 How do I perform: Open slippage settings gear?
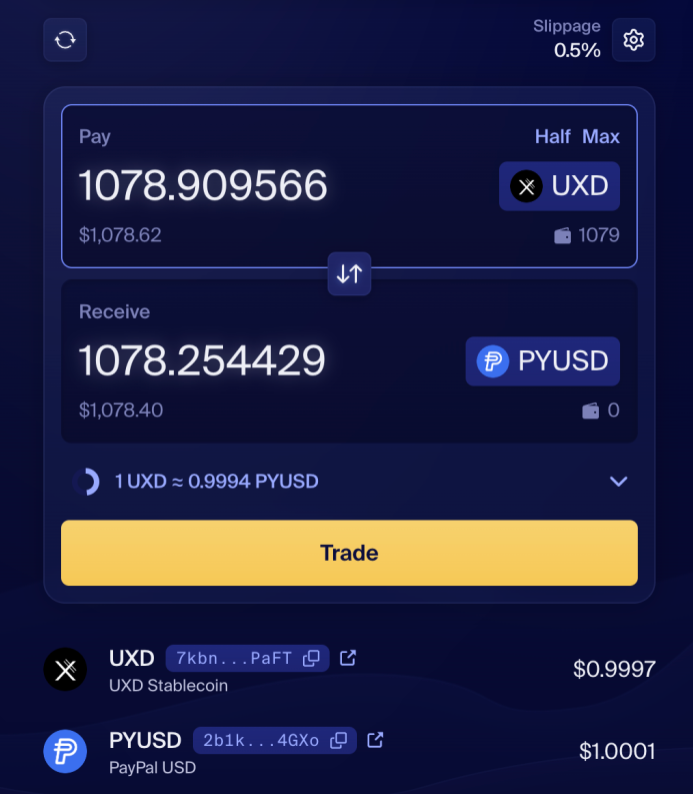pyautogui.click(x=633, y=40)
